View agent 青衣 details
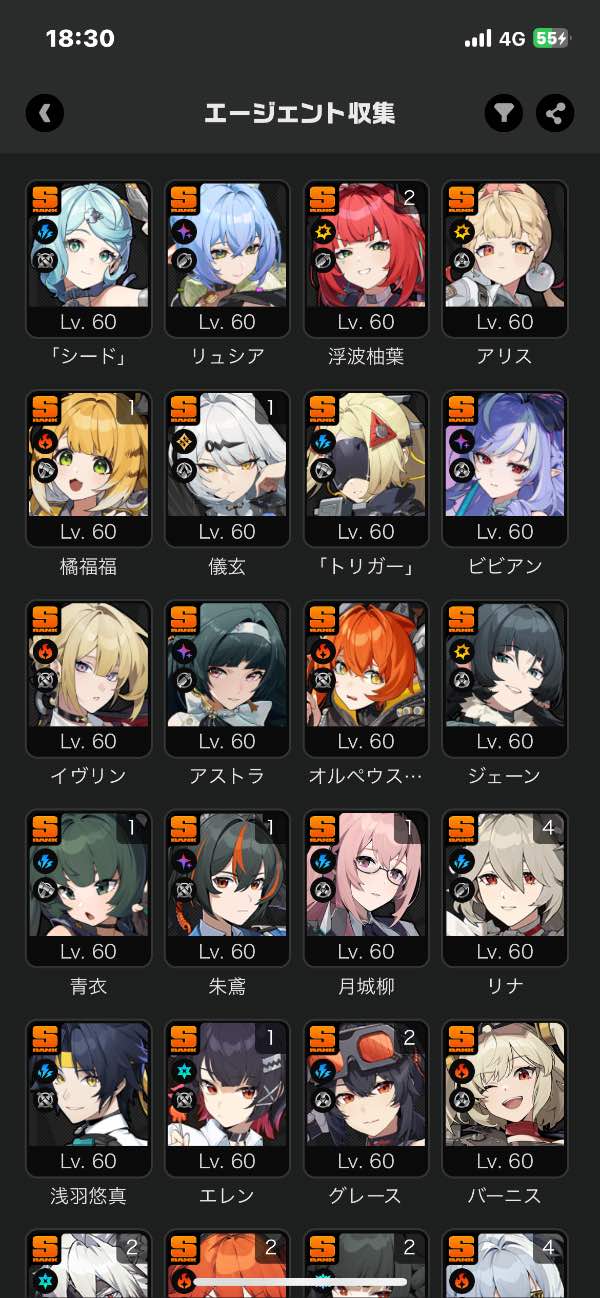The image size is (600, 1298). 88,889
